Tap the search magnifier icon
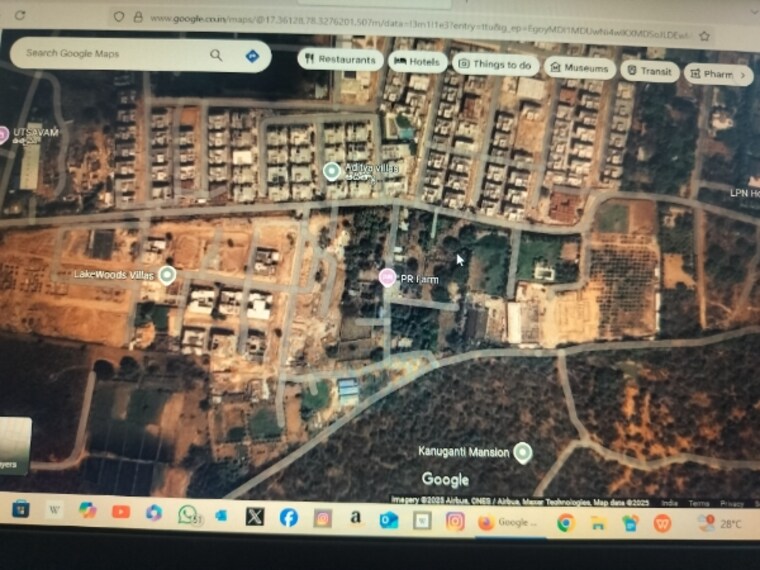Image resolution: width=760 pixels, height=570 pixels. point(216,55)
